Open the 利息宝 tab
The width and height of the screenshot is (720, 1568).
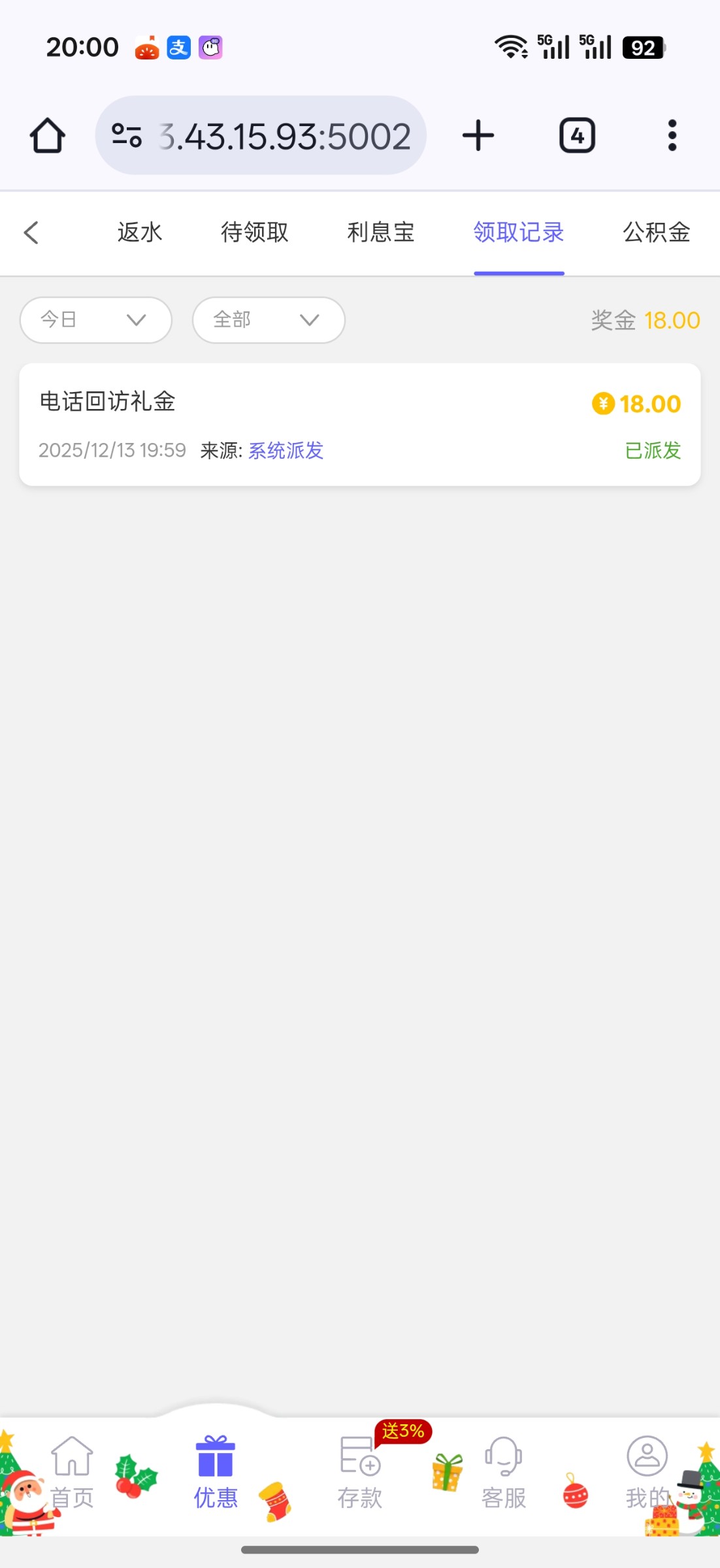(381, 233)
